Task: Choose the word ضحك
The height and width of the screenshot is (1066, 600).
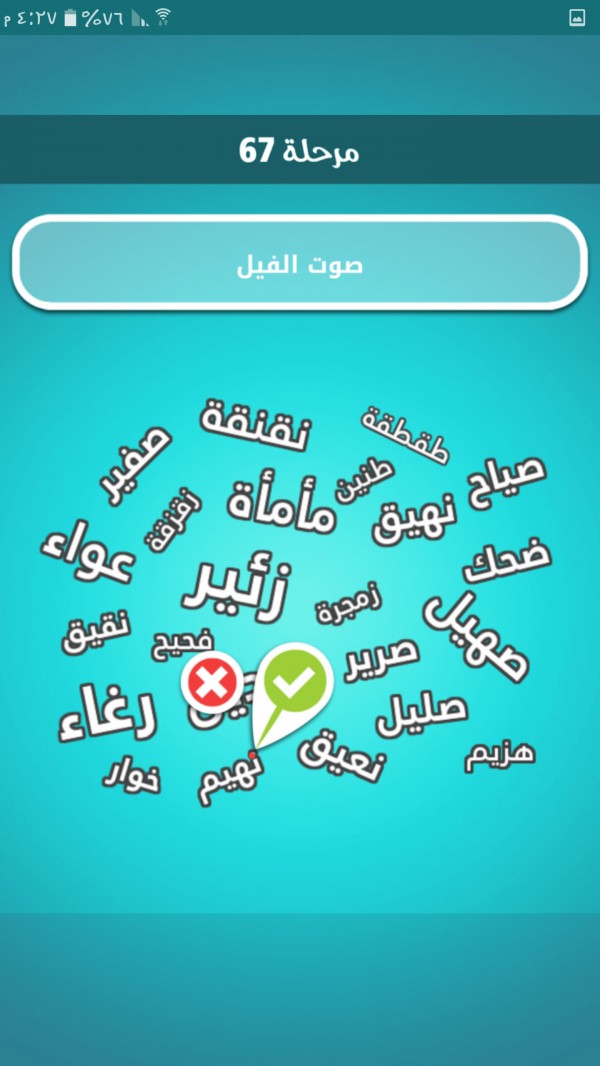Action: (508, 562)
